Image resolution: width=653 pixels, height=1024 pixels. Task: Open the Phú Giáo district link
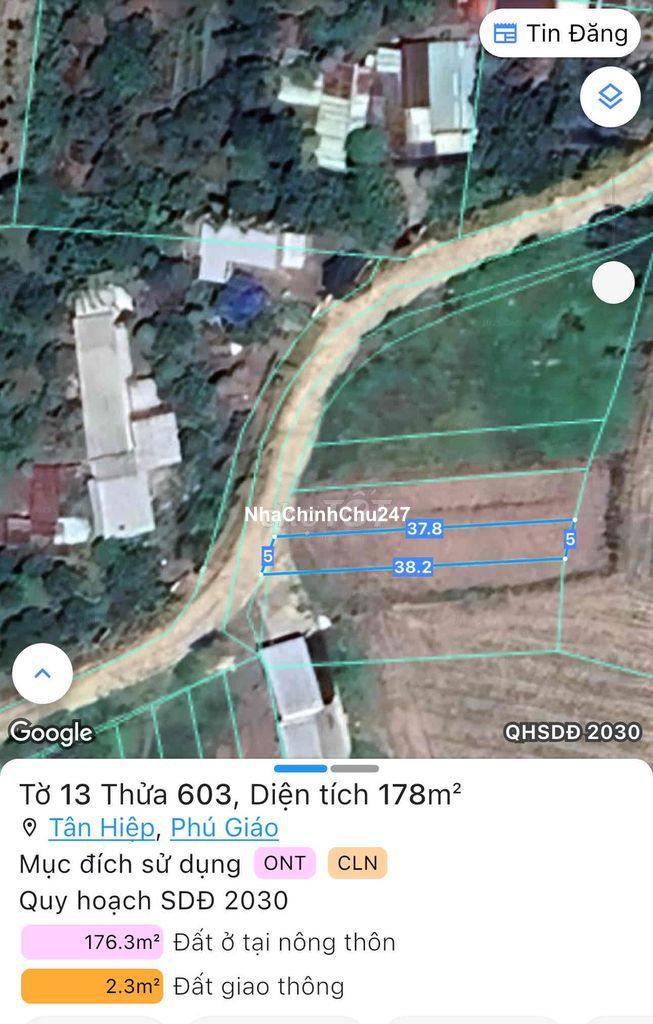click(x=224, y=828)
